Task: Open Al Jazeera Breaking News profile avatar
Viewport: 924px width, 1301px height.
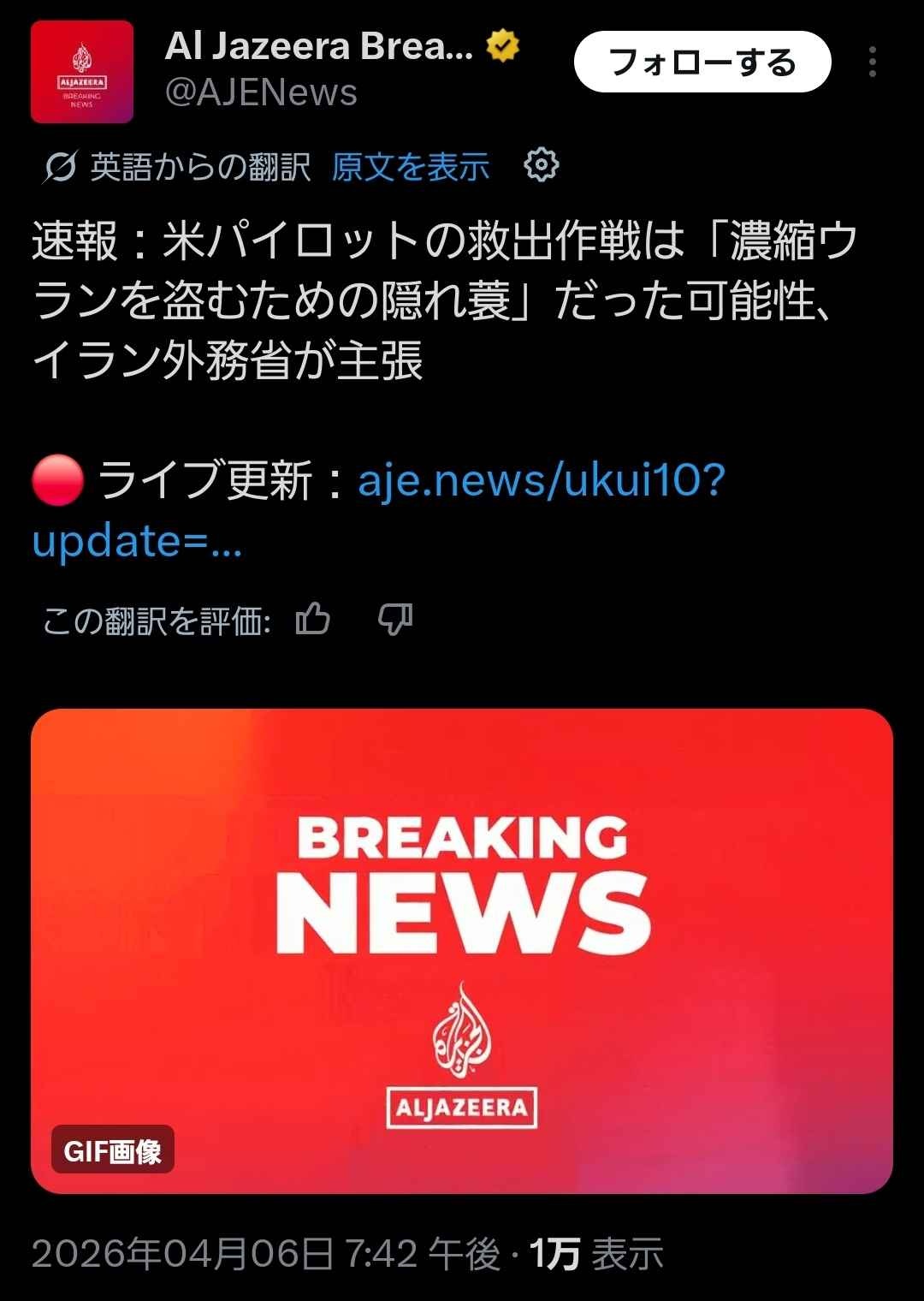Action: pos(82,72)
